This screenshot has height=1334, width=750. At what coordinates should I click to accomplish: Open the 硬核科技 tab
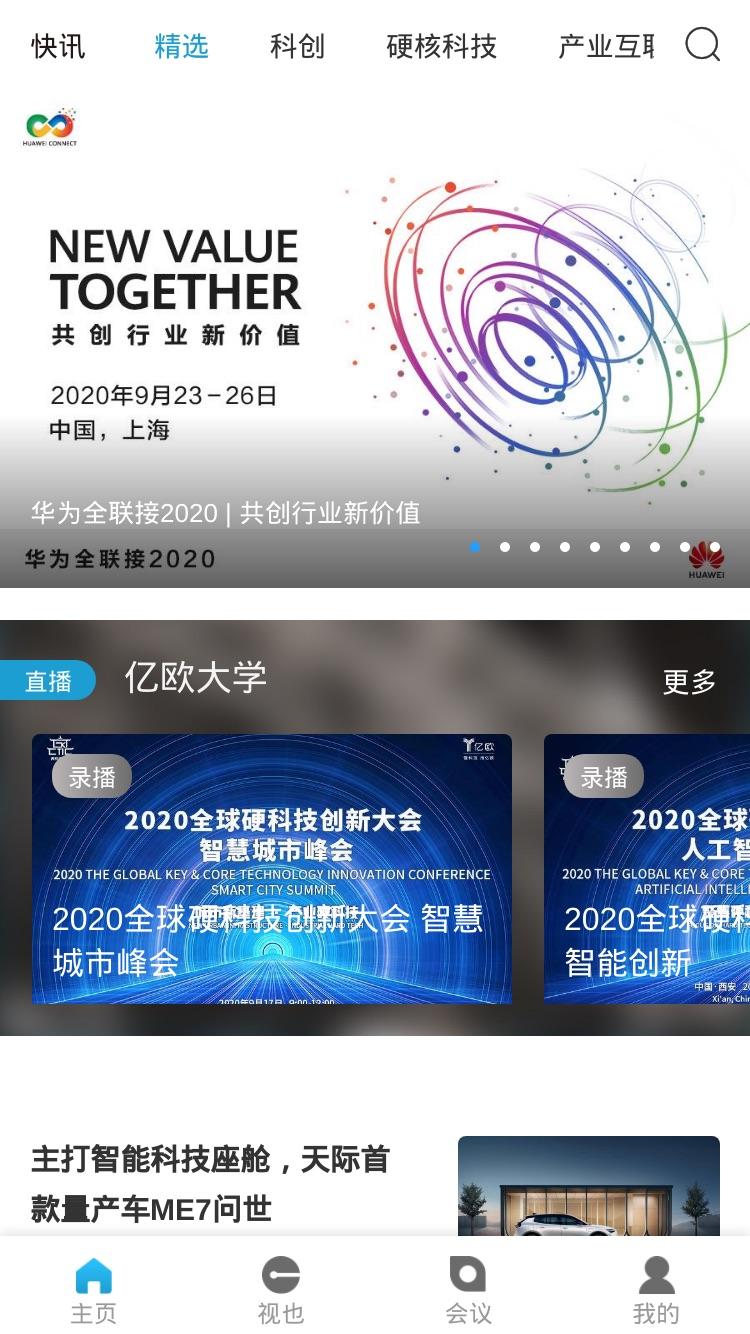pos(441,46)
